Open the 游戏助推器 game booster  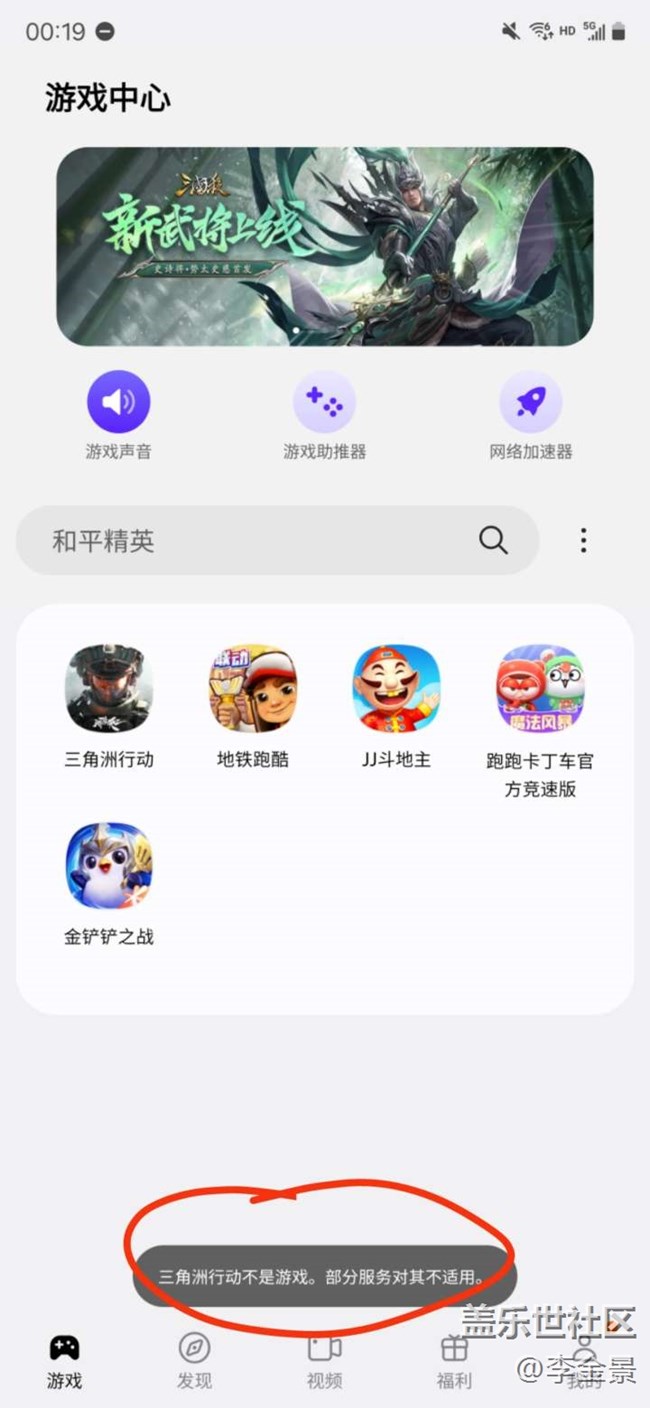tap(324, 403)
